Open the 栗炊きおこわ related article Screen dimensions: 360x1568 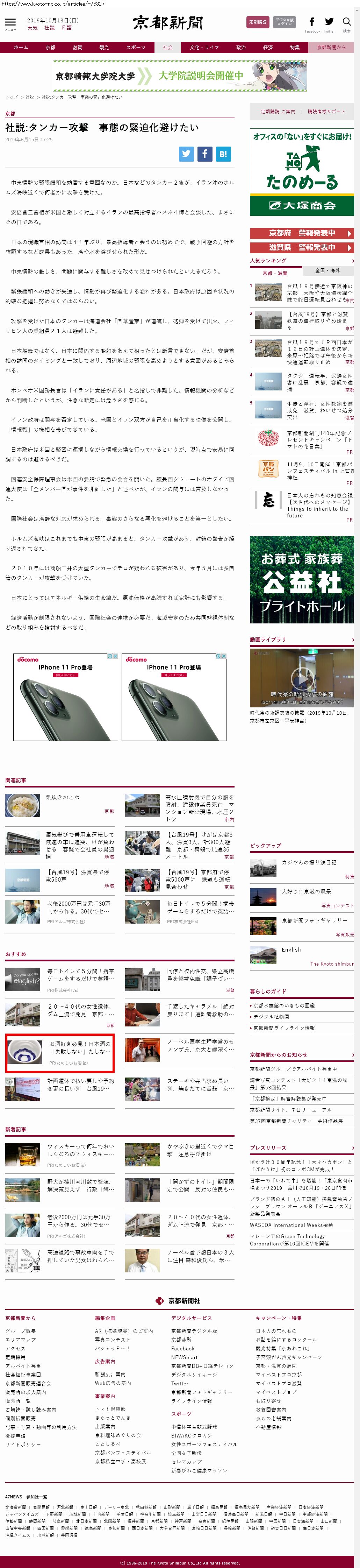(x=62, y=797)
